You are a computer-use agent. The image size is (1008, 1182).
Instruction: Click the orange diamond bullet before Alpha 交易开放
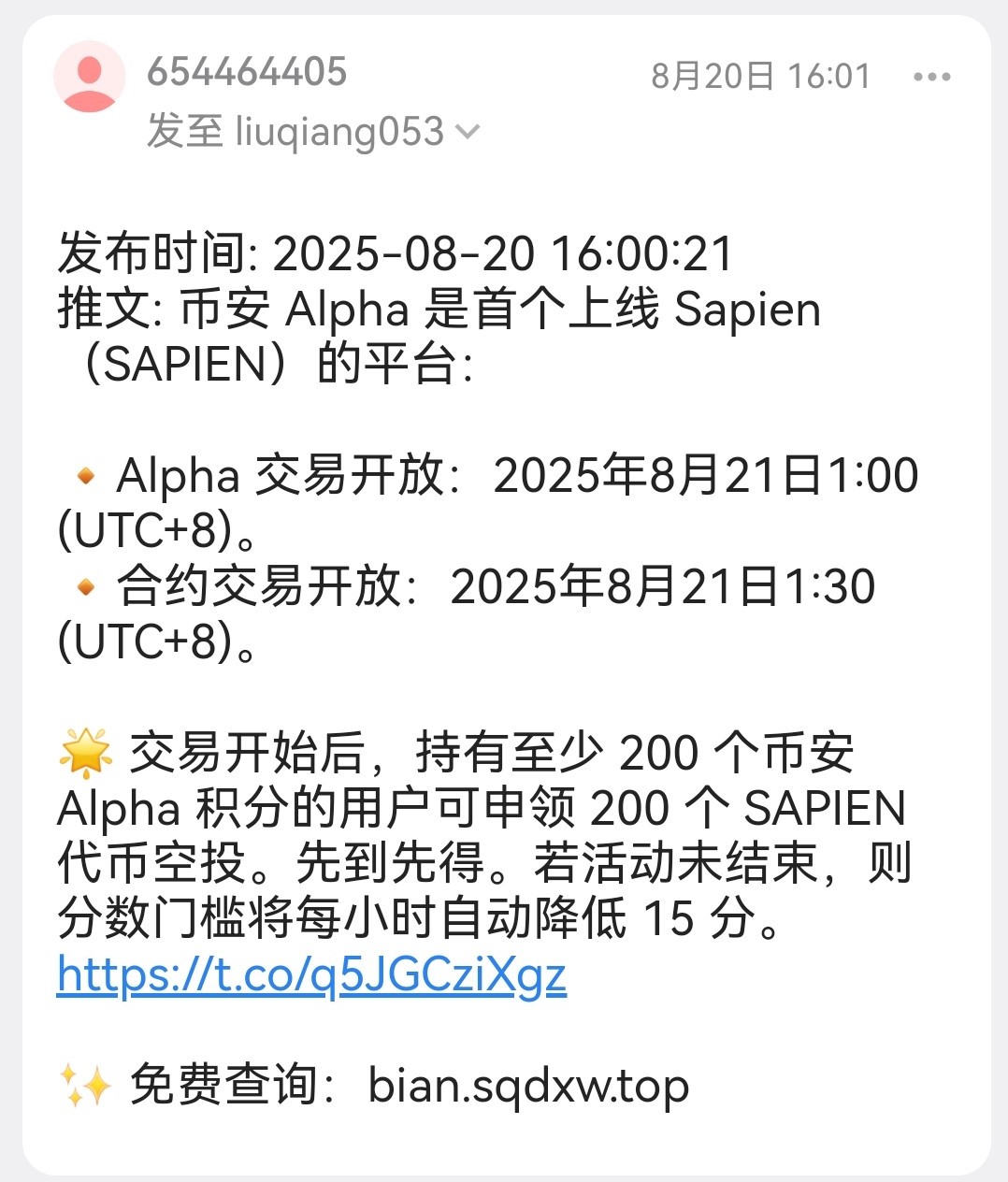tap(86, 477)
